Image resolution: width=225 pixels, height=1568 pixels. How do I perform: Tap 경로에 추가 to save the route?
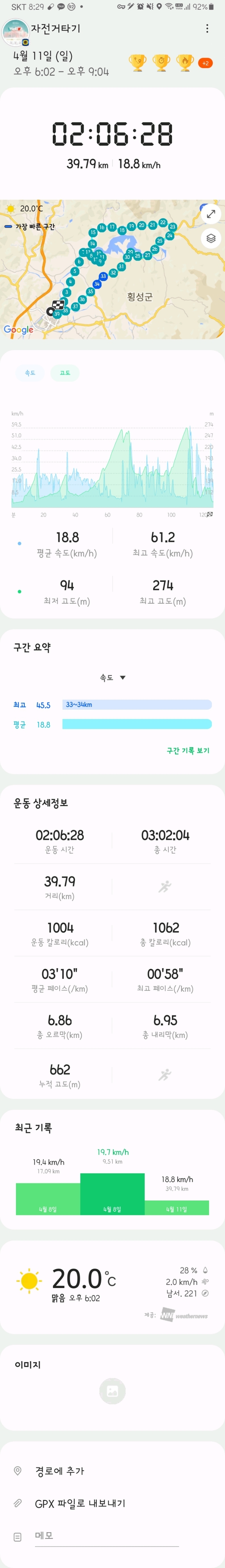60,1471
